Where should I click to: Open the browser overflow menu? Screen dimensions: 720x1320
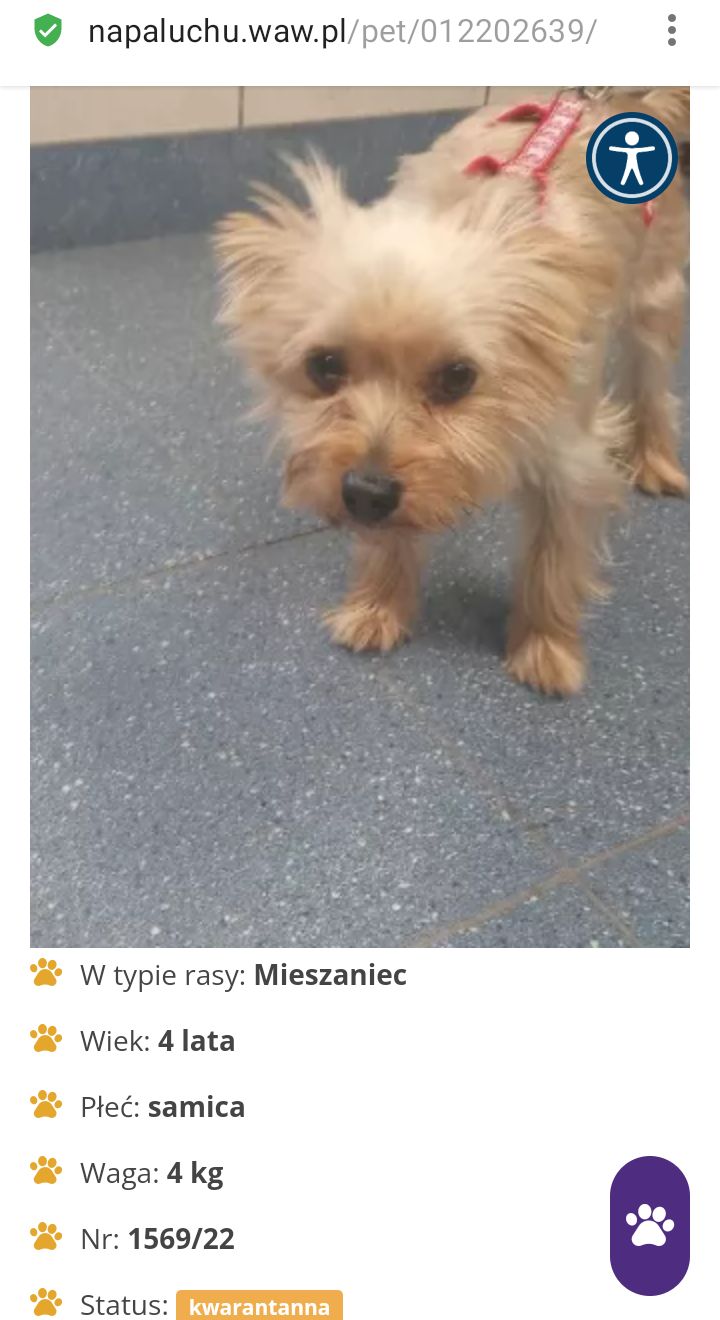[671, 31]
